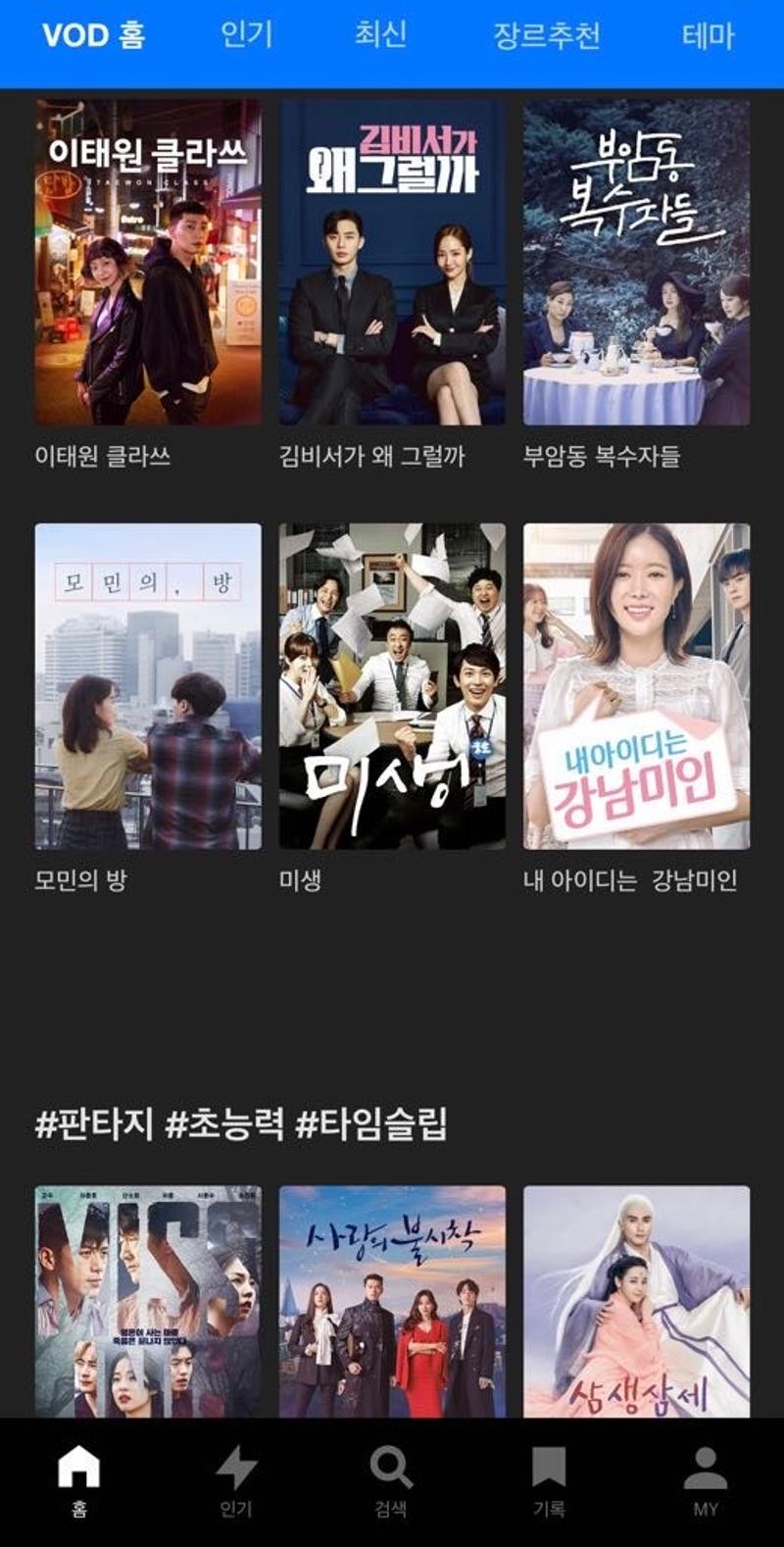Go to the 테마 tab
Screen dimensions: 784x1547
click(708, 36)
